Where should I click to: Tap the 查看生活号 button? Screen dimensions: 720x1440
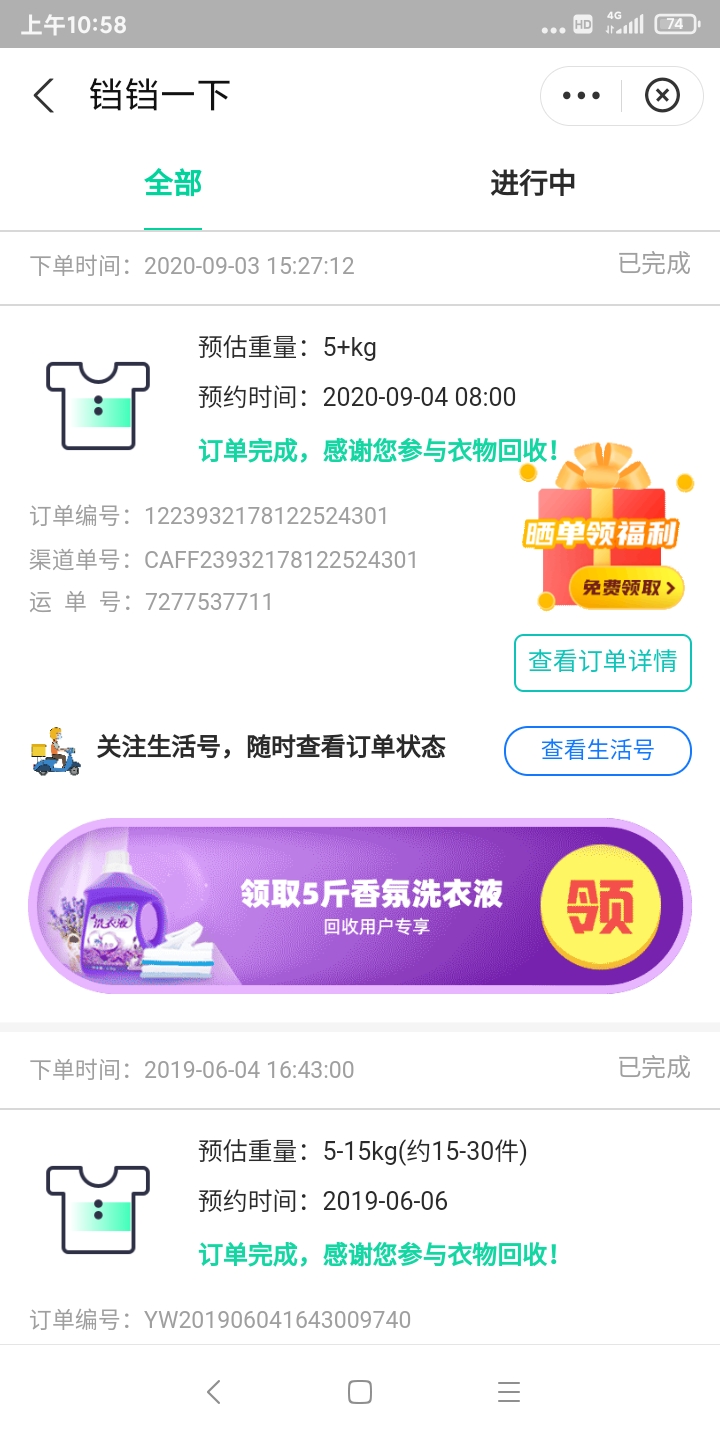click(597, 750)
